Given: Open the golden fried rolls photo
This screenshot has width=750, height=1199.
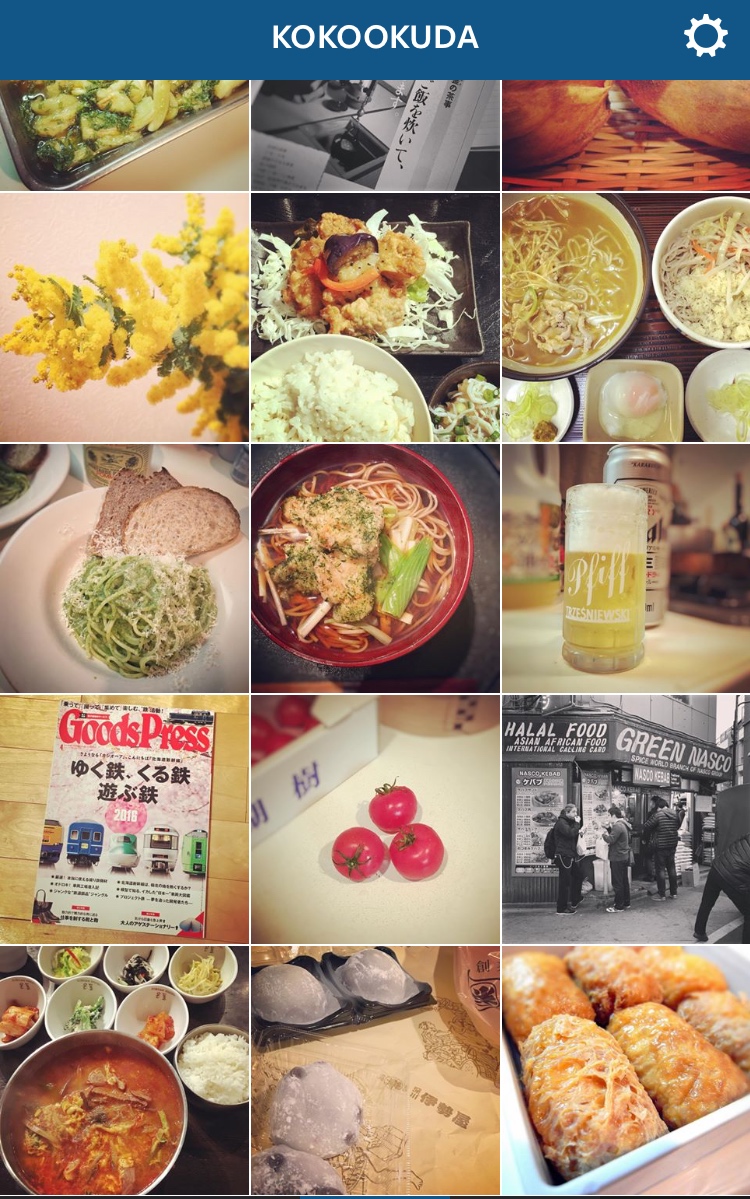Looking at the screenshot, I should coord(626,1070).
